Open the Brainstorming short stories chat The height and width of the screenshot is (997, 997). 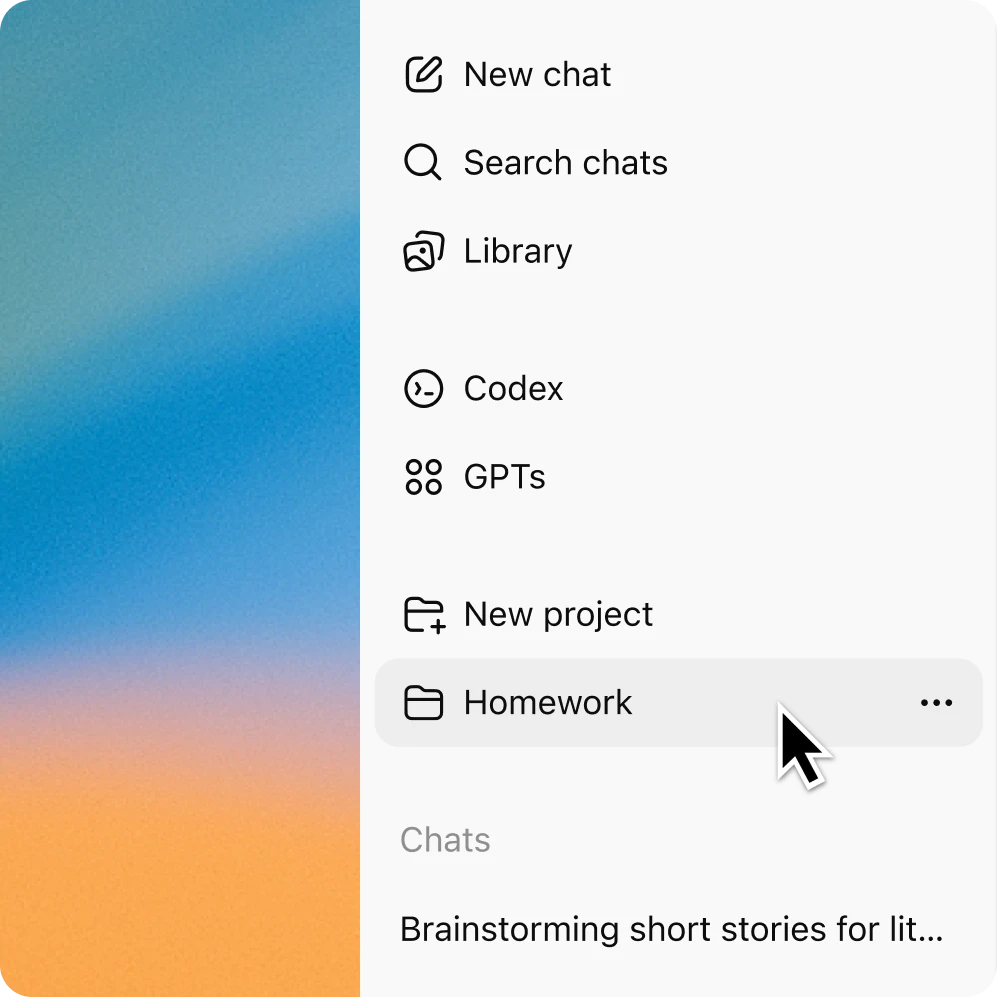671,929
